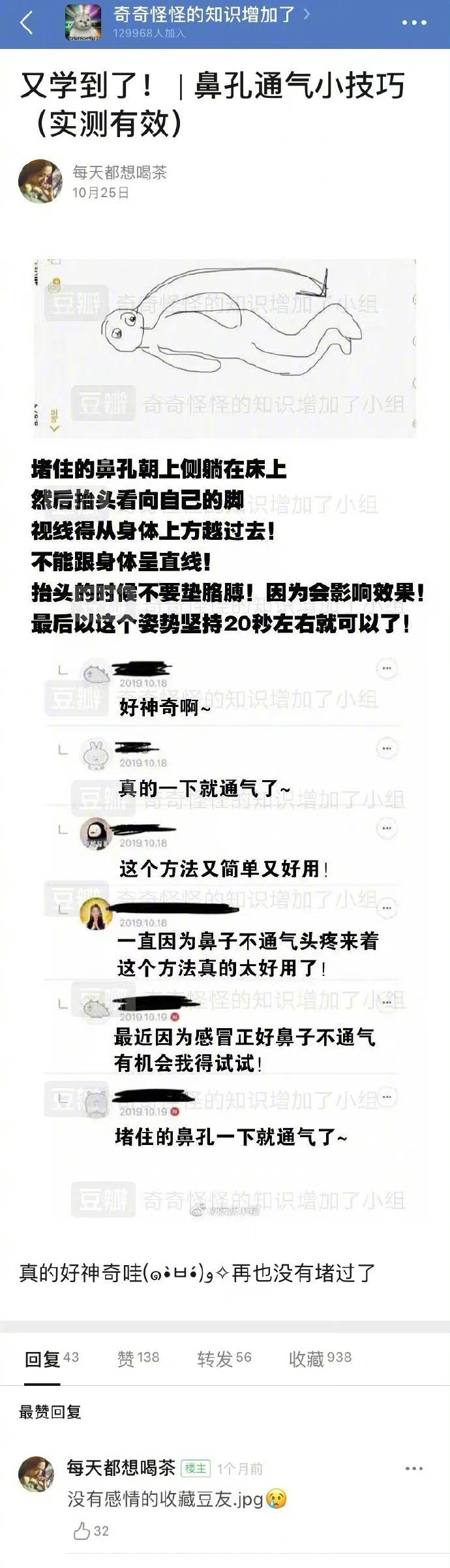Open the 奇奇怪怪的知识增加了 group page
This screenshot has height=1568, width=450.
click(203, 16)
